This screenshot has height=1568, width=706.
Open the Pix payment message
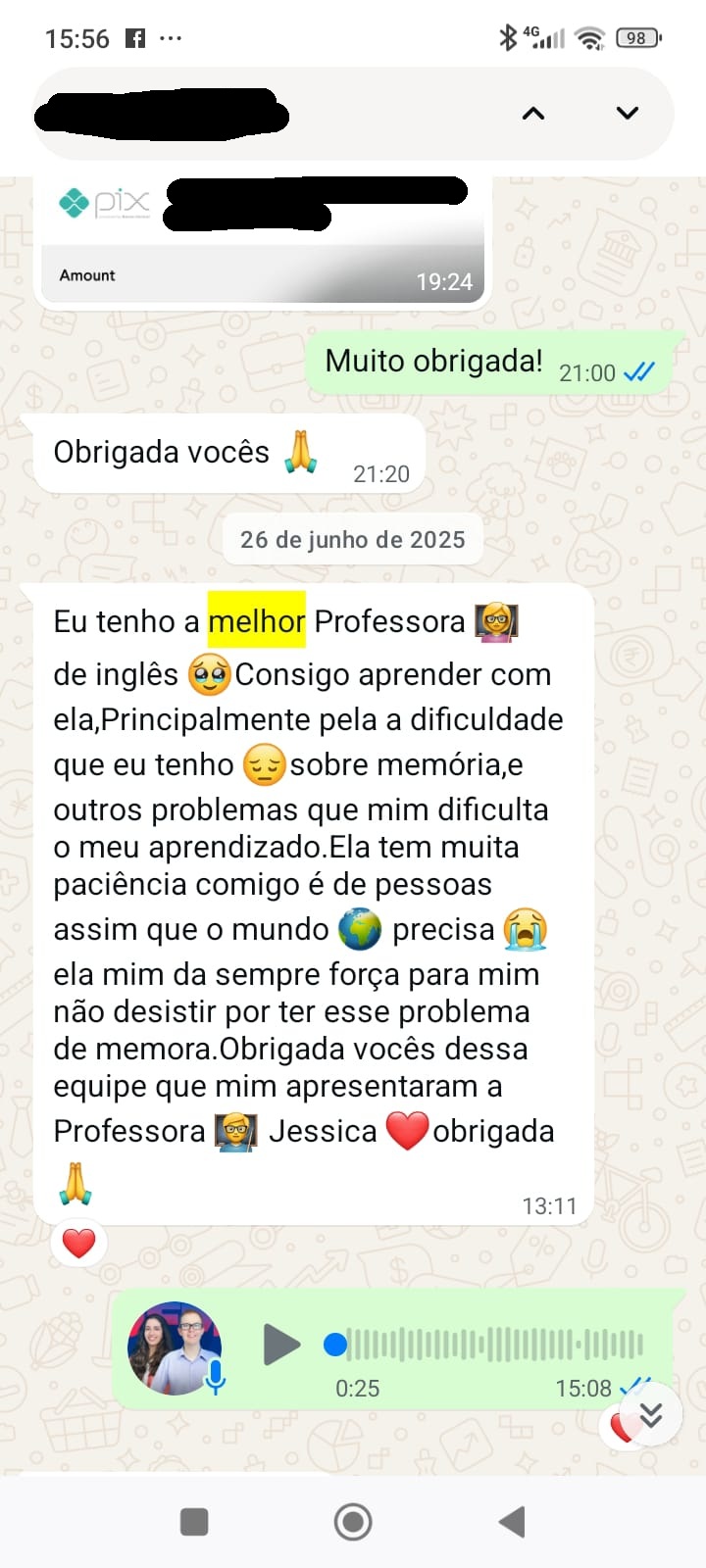[x=263, y=240]
